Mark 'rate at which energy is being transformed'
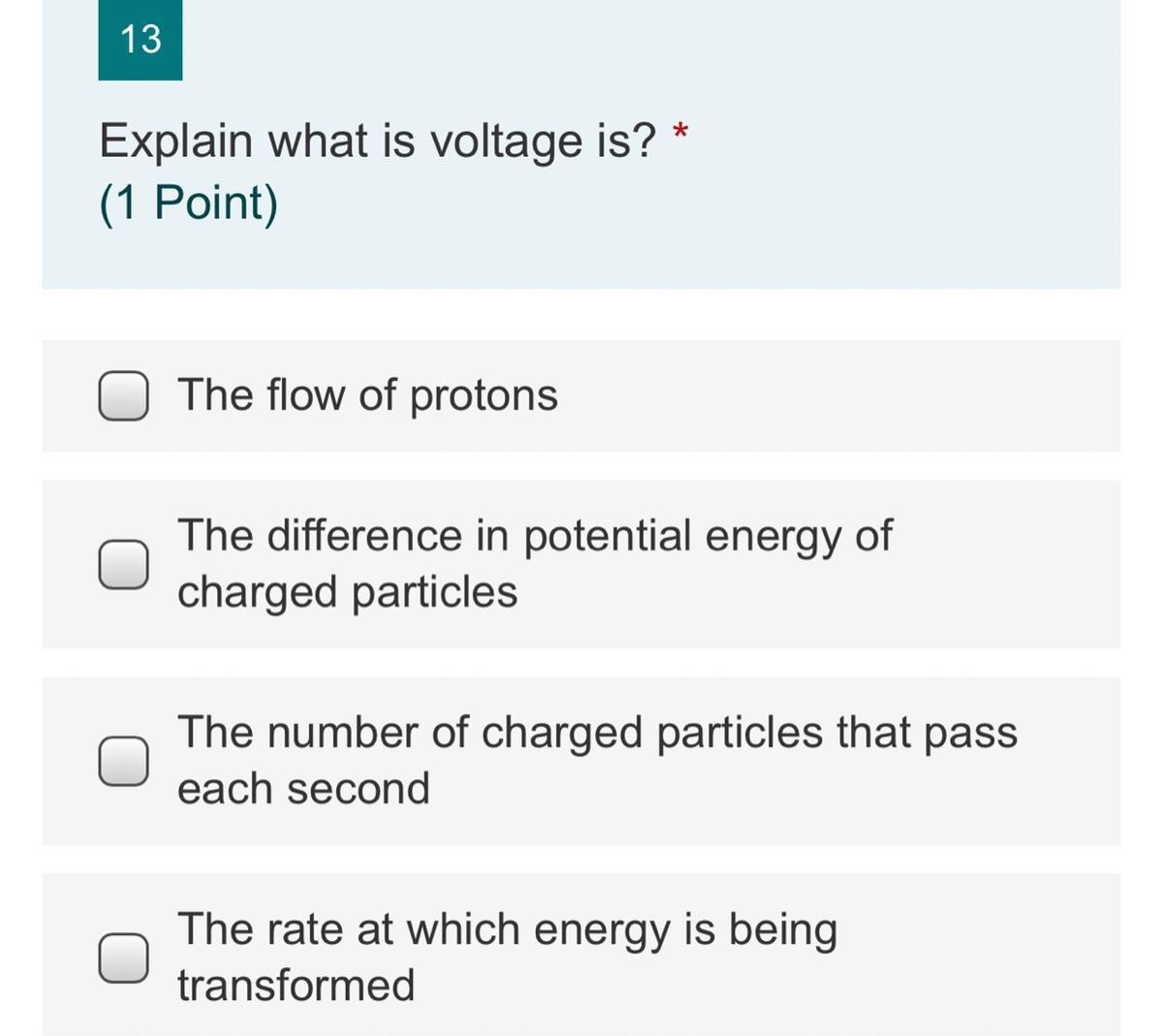1163x1036 pixels. (x=123, y=958)
